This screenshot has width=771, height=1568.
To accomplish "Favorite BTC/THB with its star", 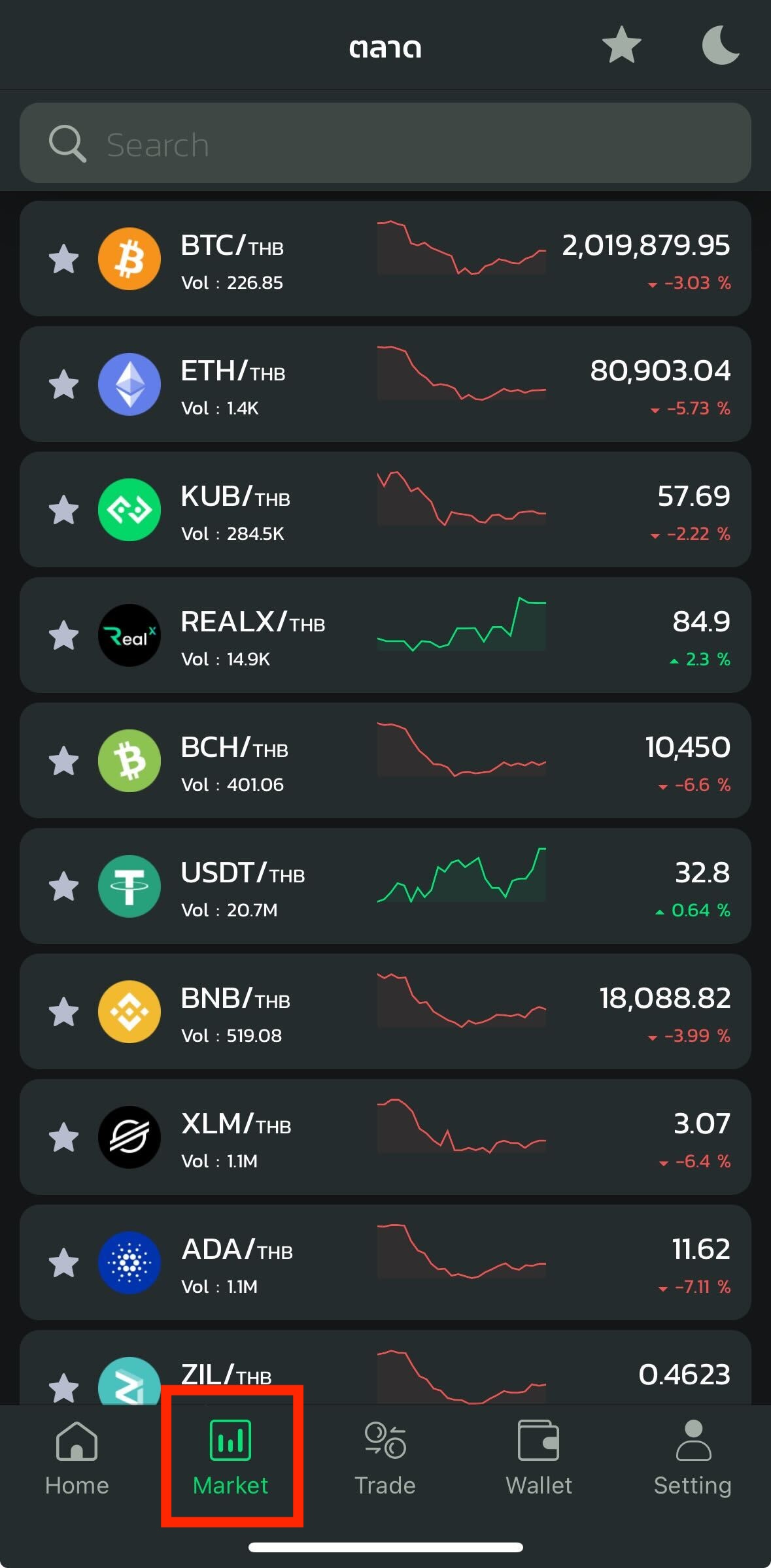I will click(x=64, y=259).
